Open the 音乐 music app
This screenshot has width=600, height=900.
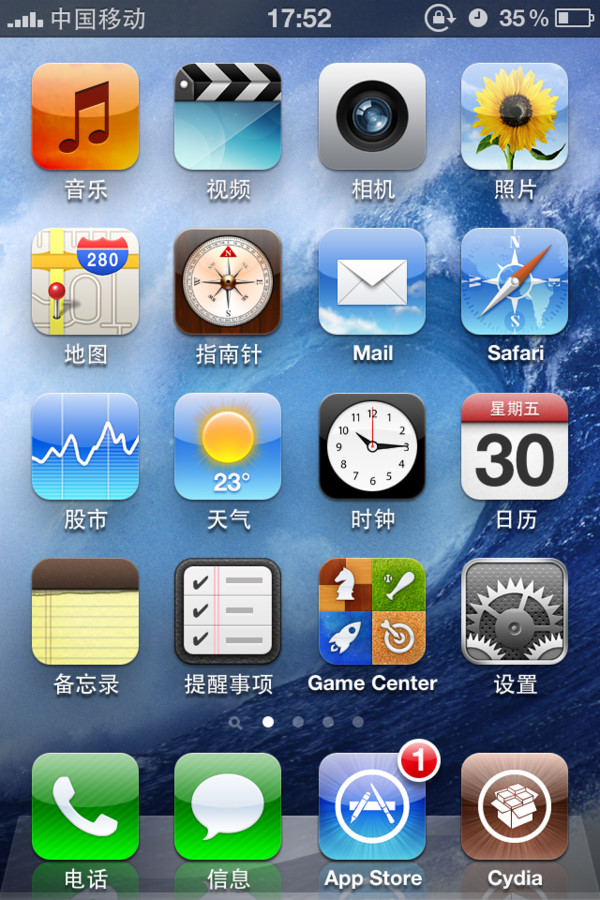[x=85, y=116]
